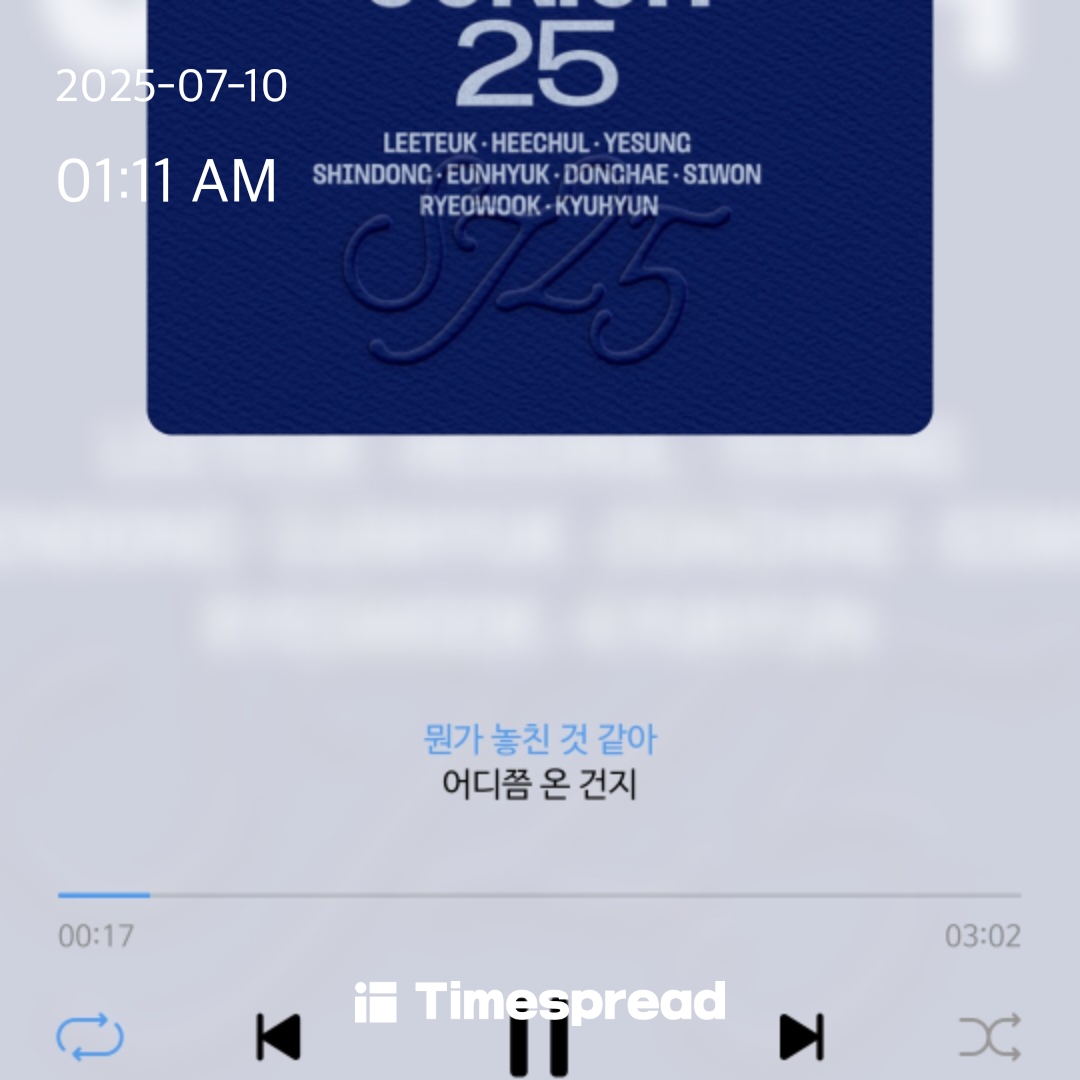Skip to the next track
The width and height of the screenshot is (1080, 1080).
pyautogui.click(x=801, y=1037)
